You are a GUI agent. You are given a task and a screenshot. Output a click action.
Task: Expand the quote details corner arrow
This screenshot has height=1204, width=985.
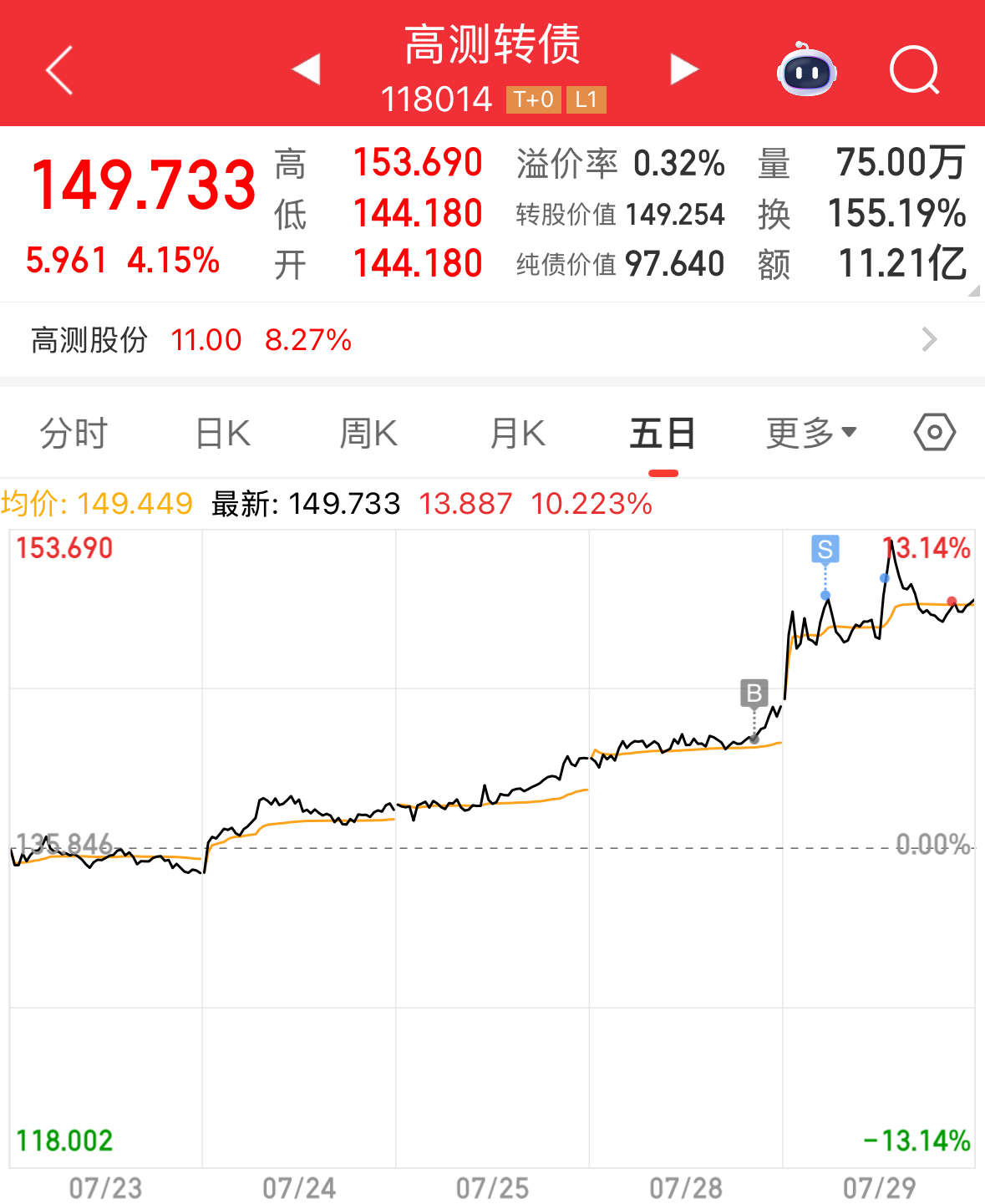pos(973,291)
